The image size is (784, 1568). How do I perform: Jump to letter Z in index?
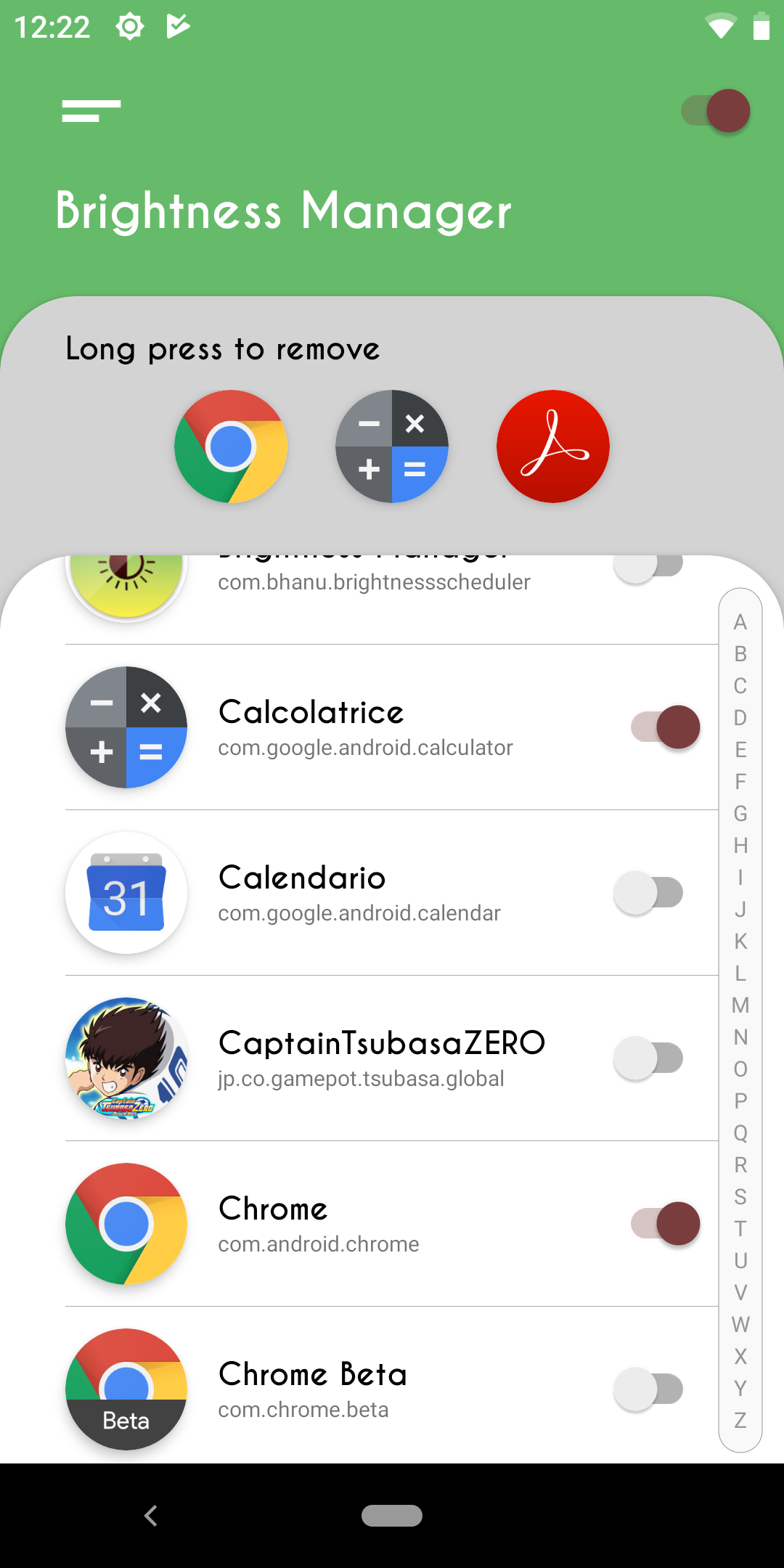740,1421
